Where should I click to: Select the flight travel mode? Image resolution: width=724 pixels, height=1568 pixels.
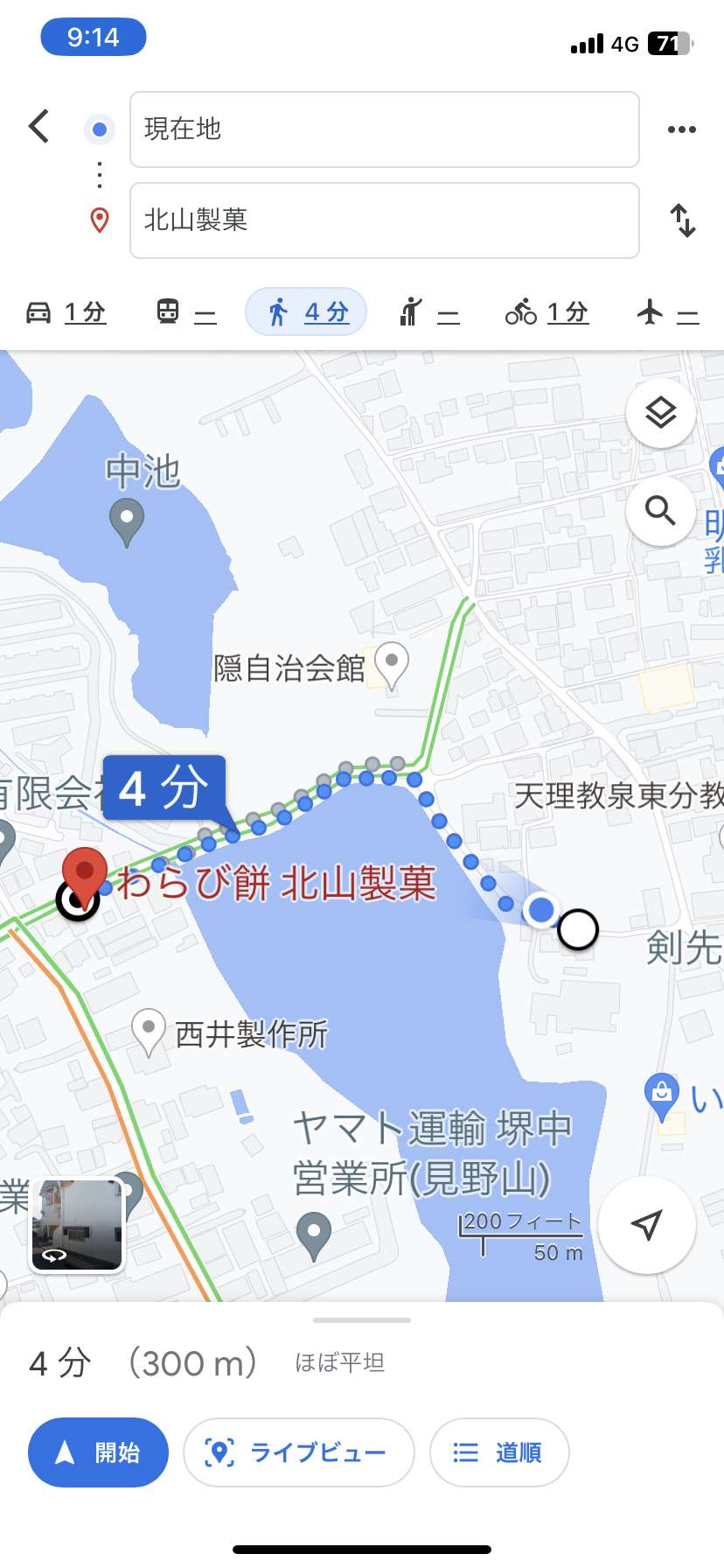667,312
